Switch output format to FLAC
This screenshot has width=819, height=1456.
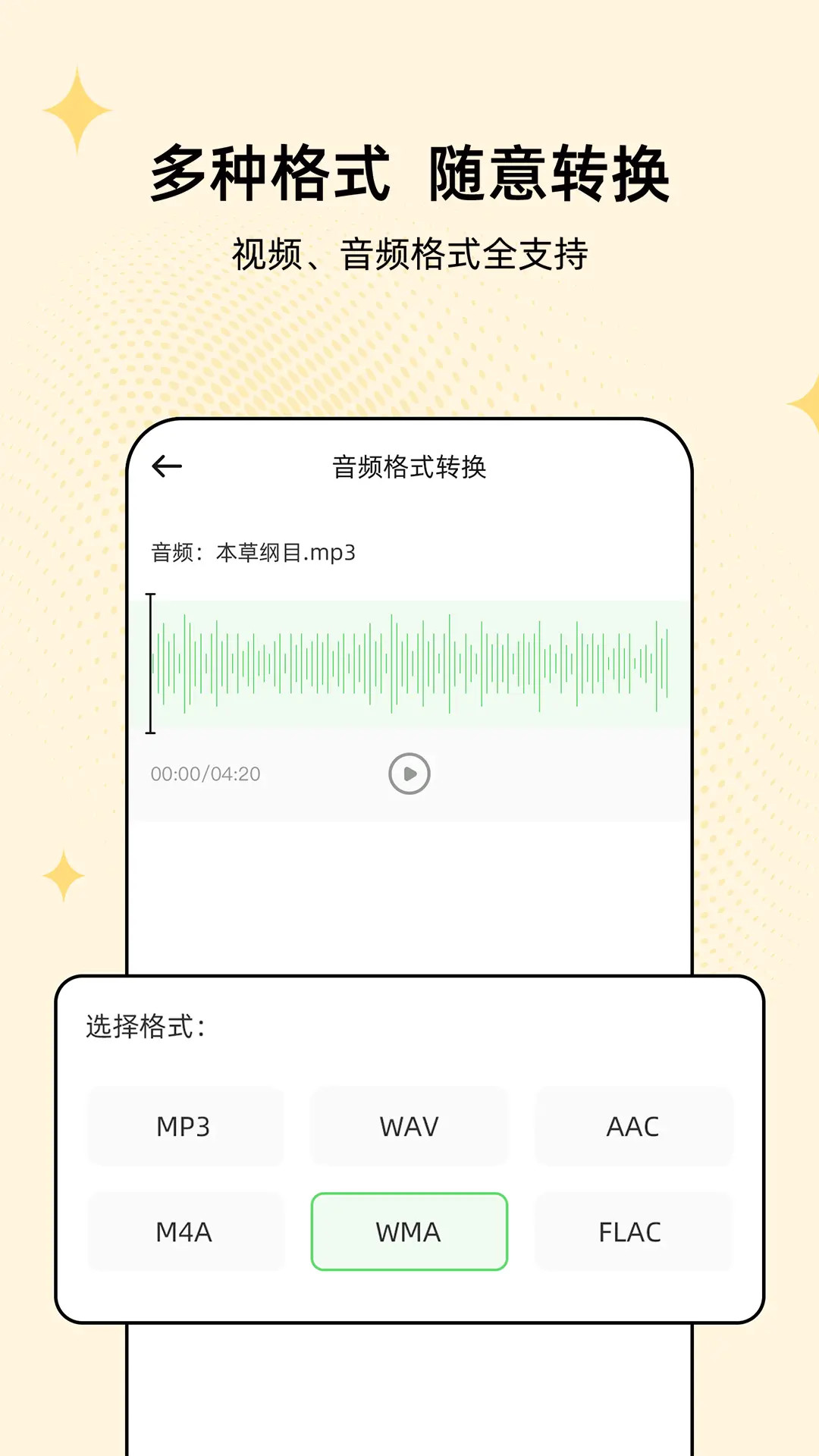pos(633,1232)
